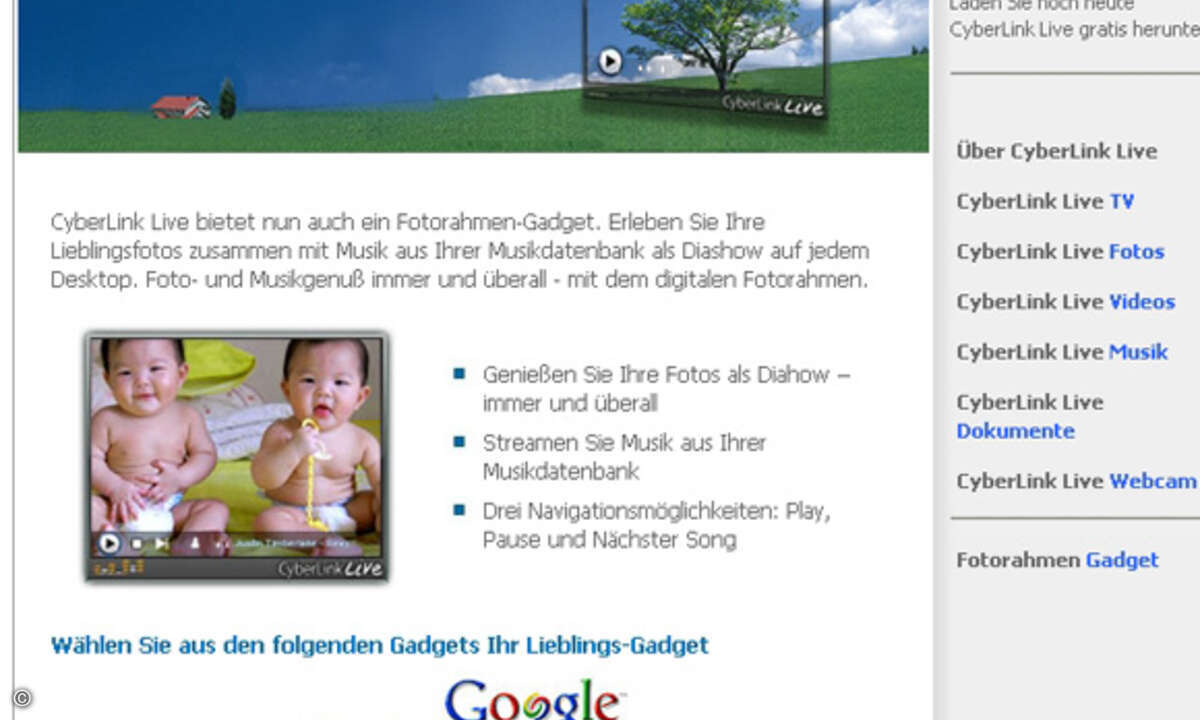Go to the CyberLink Live Fotos page
Viewport: 1200px width, 720px height.
[1060, 252]
